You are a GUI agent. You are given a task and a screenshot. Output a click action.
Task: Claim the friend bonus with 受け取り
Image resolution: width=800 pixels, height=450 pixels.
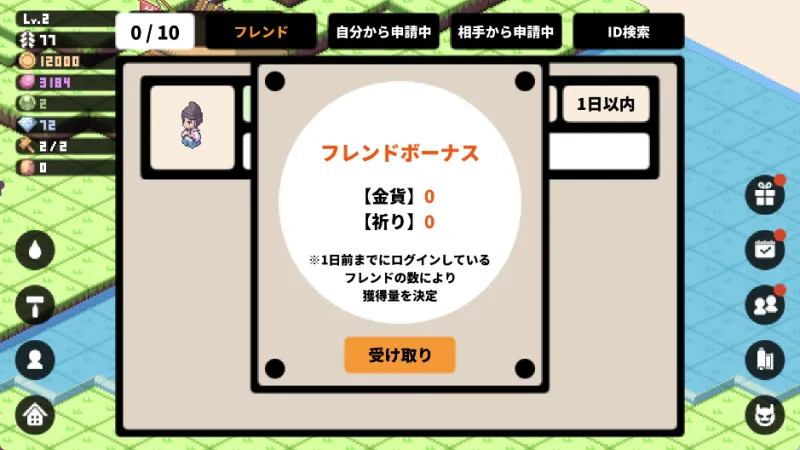click(x=400, y=355)
